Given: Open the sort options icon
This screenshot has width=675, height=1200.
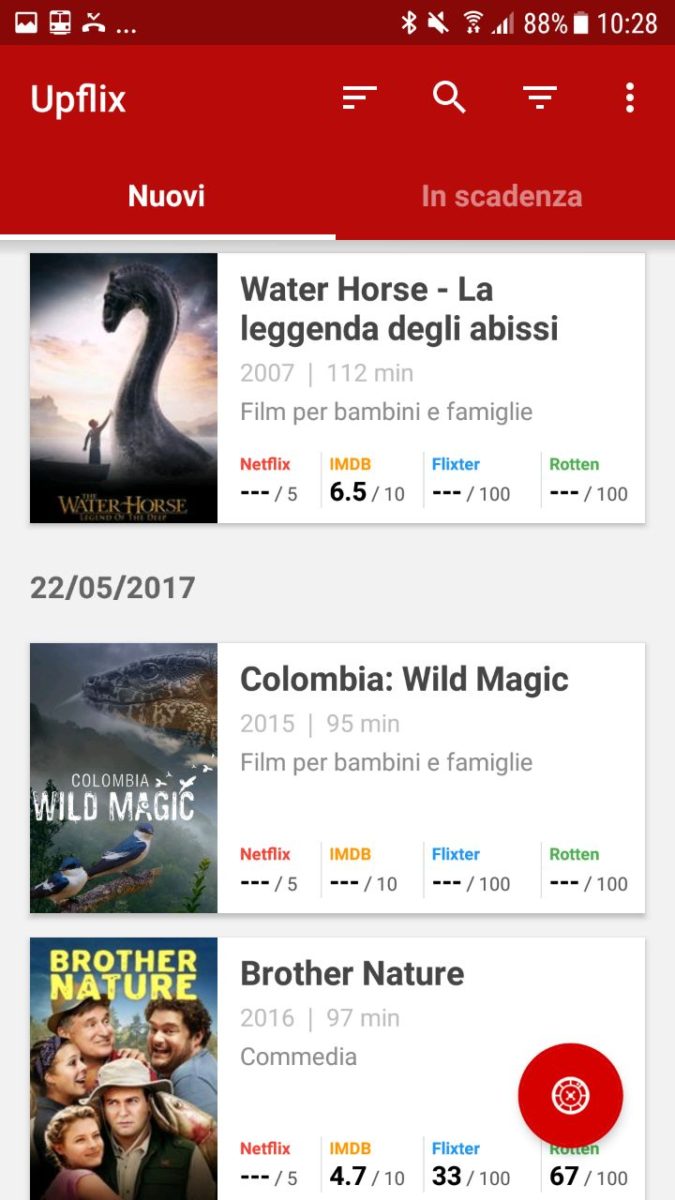Looking at the screenshot, I should 359,97.
